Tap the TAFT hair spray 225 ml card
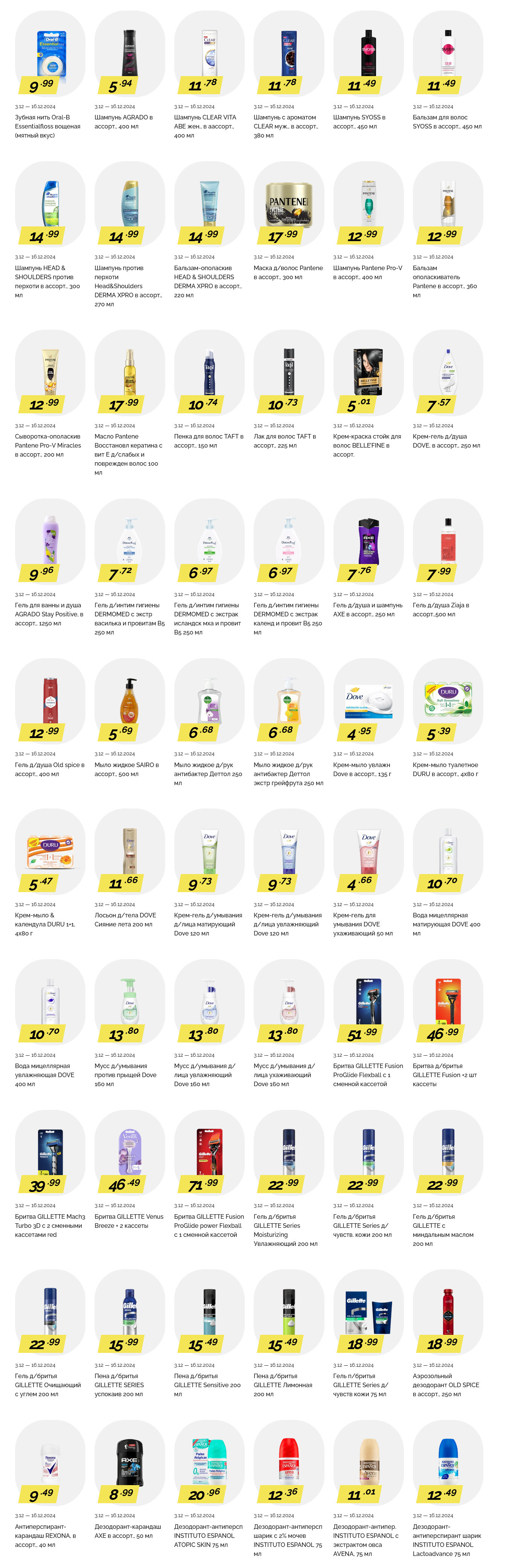This screenshot has height=1568, width=507. pyautogui.click(x=289, y=373)
